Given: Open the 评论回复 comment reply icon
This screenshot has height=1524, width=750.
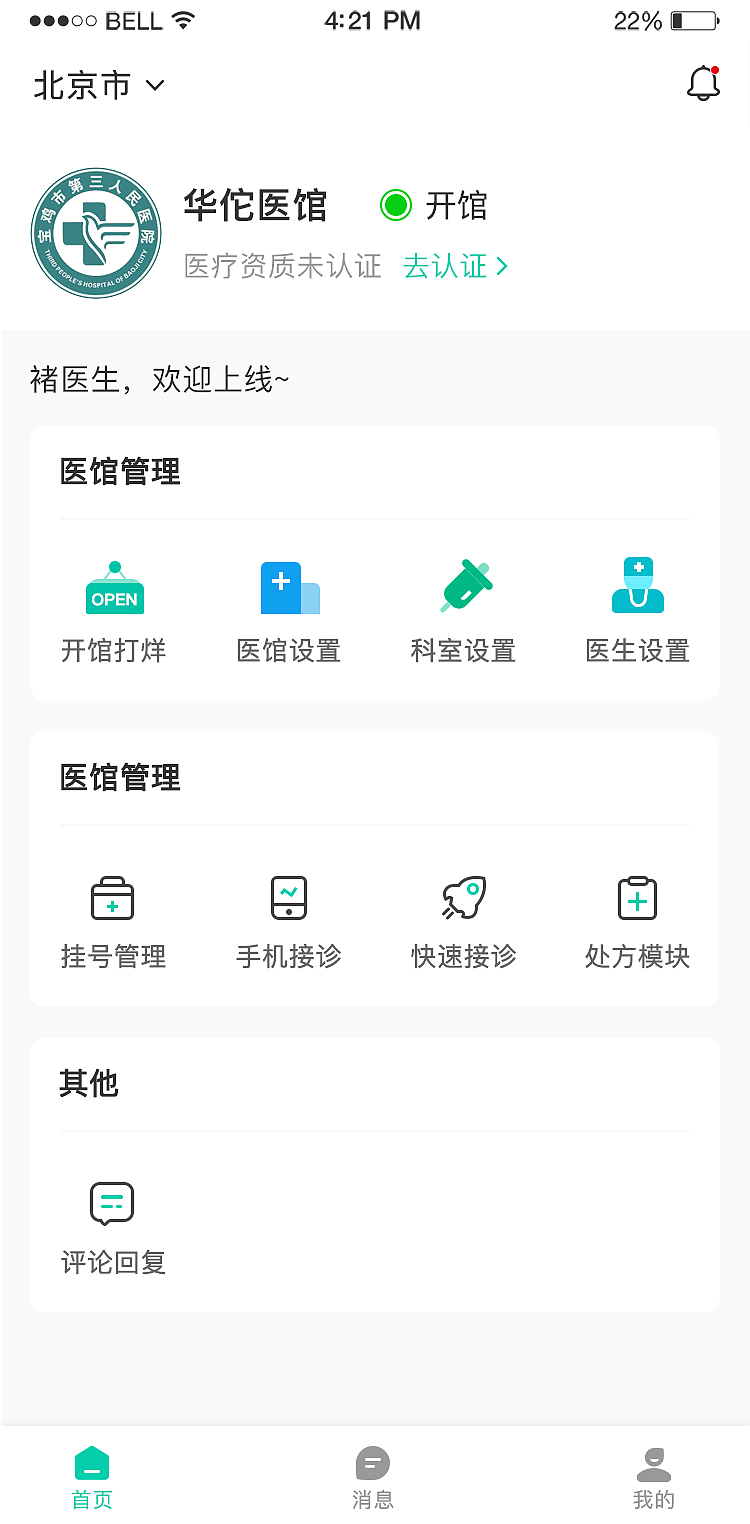Looking at the screenshot, I should pos(111,1204).
